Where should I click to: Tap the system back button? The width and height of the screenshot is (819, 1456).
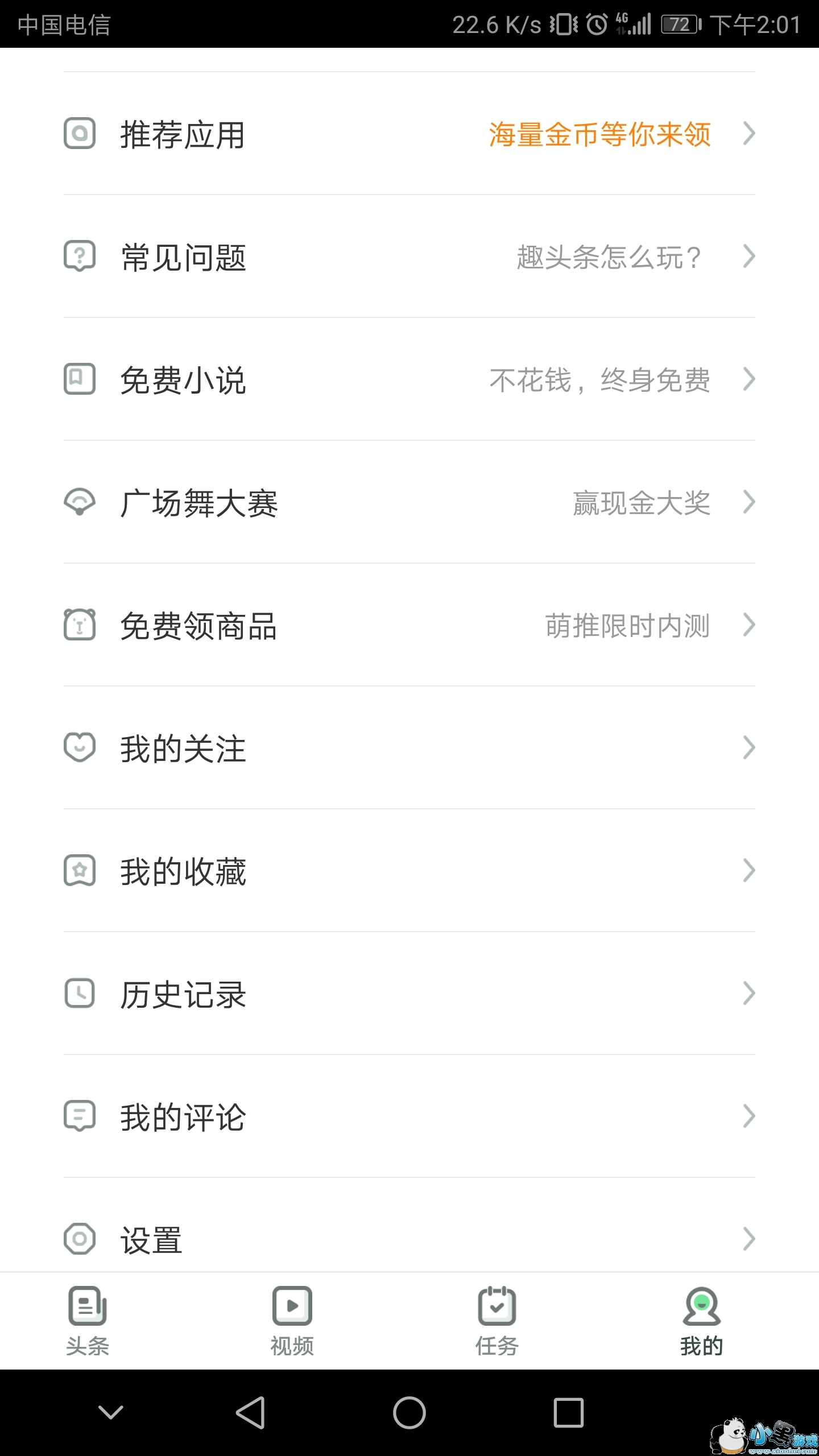point(250,1413)
